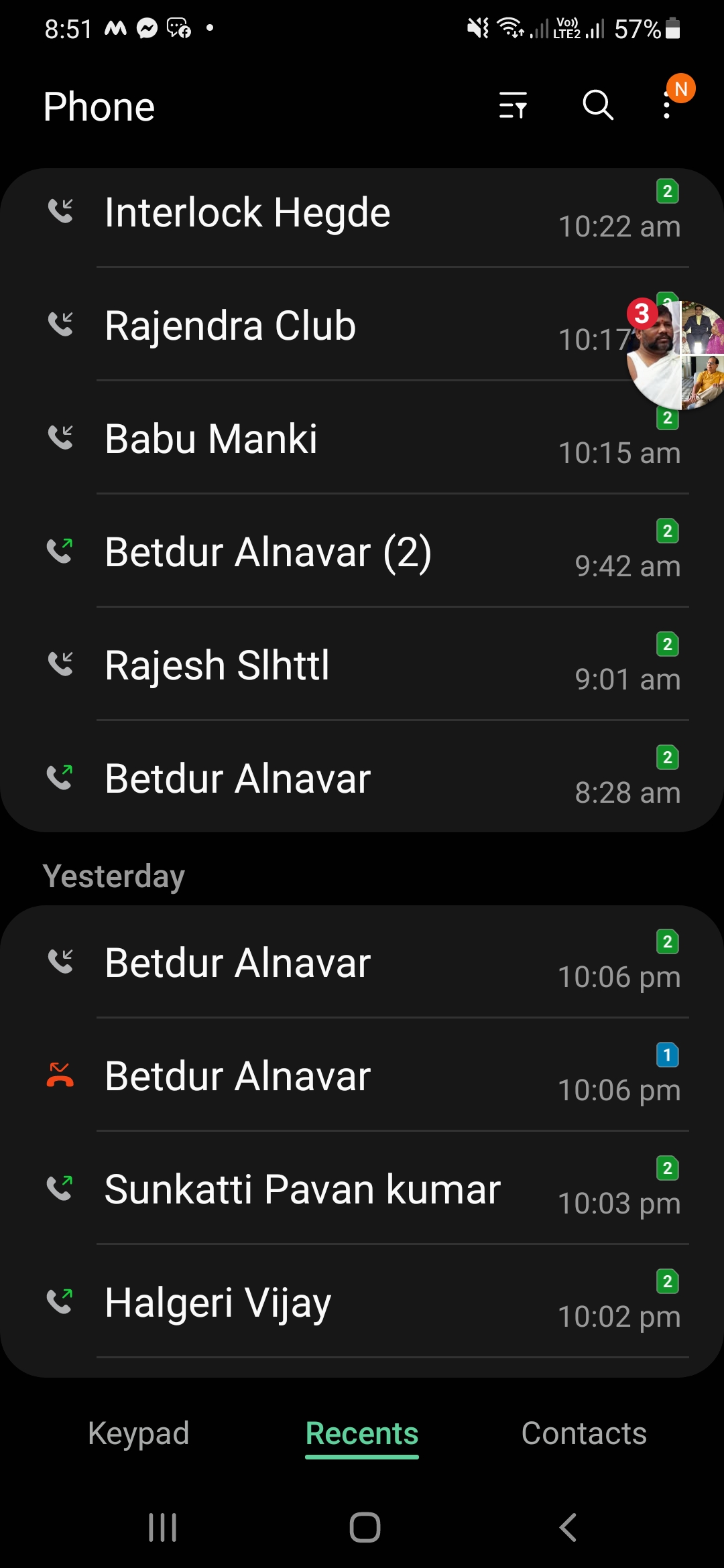This screenshot has width=724, height=1568.
Task: Return to the home screen
Action: (365, 1528)
